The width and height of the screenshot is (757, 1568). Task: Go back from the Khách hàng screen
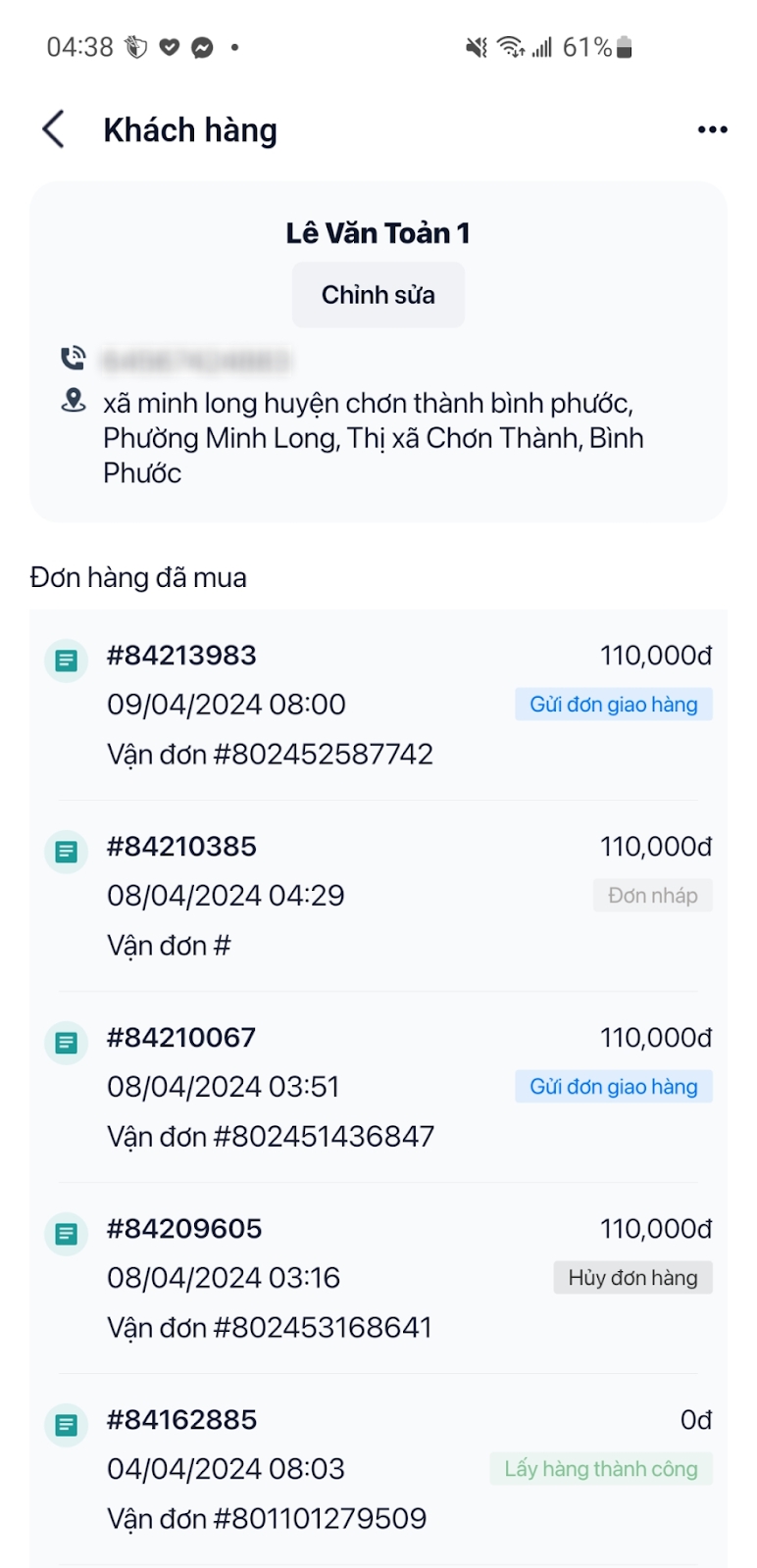(54, 129)
